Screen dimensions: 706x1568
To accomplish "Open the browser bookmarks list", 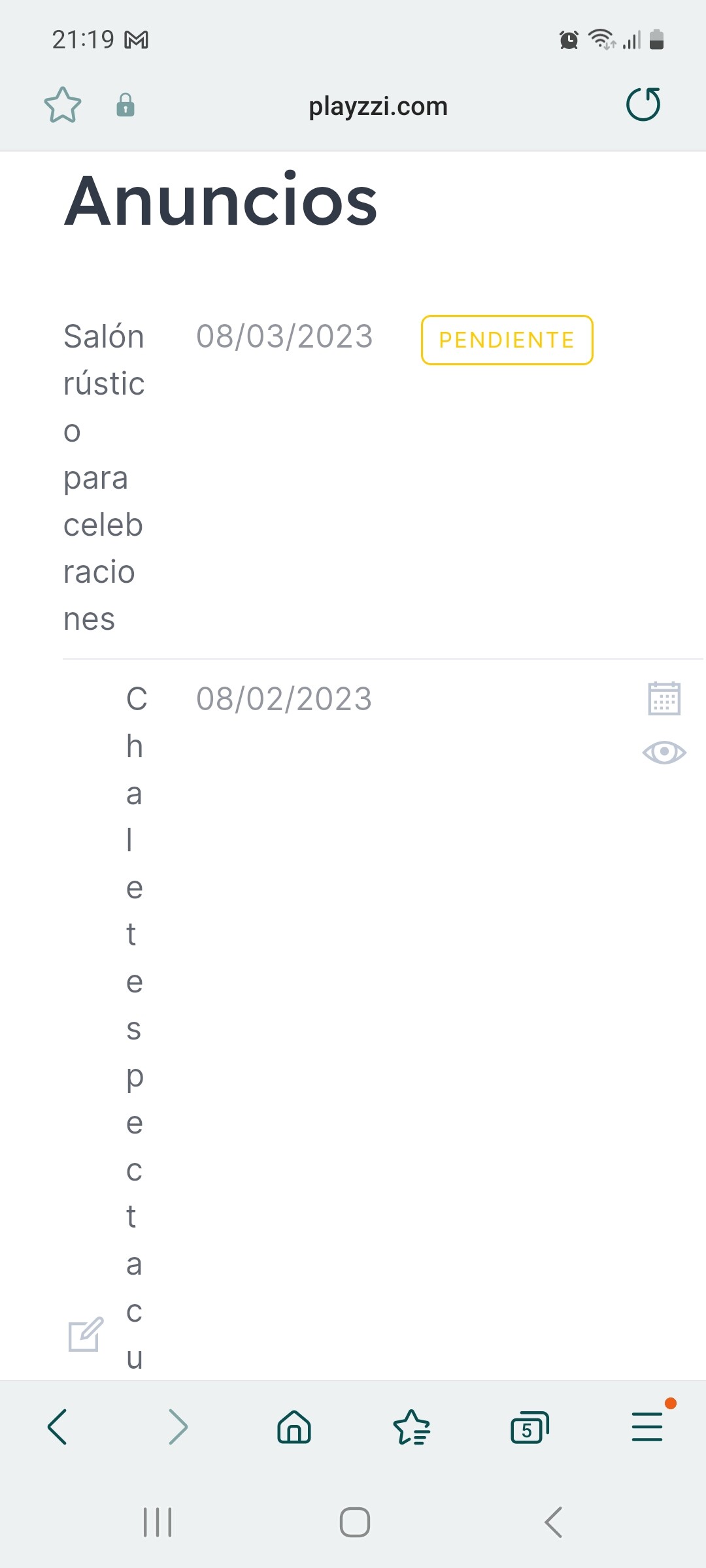I will tap(412, 1427).
